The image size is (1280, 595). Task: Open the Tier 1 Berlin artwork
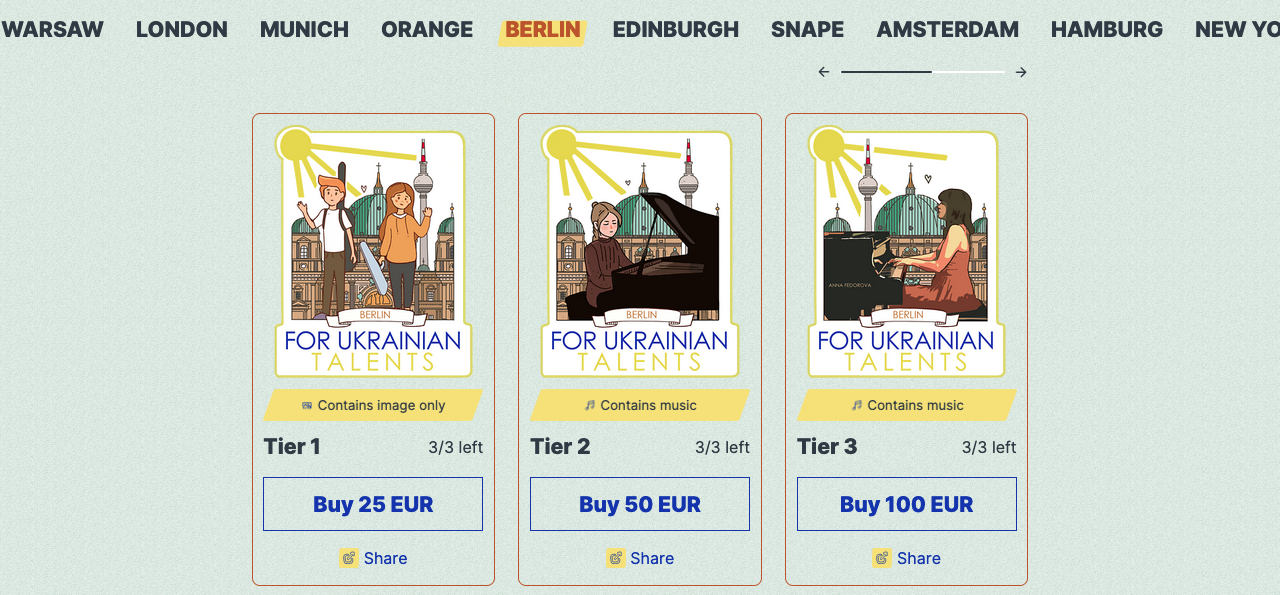coord(373,250)
